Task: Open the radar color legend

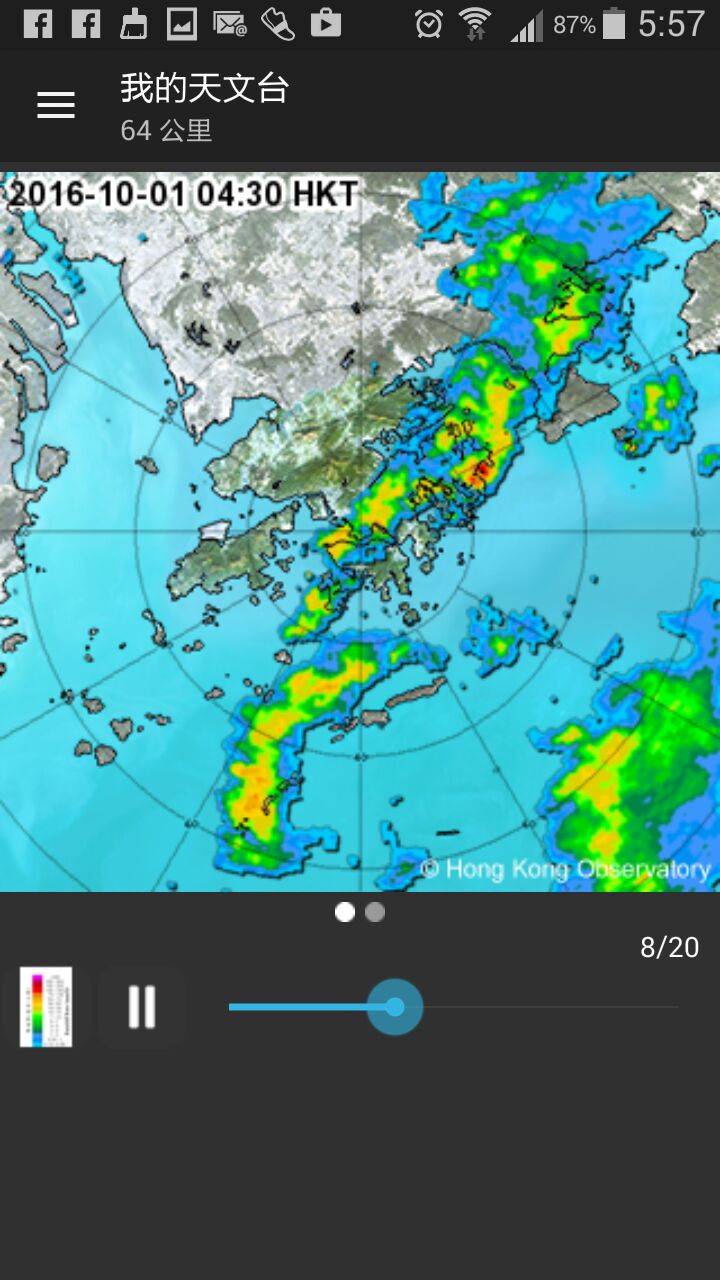Action: pyautogui.click(x=46, y=1007)
